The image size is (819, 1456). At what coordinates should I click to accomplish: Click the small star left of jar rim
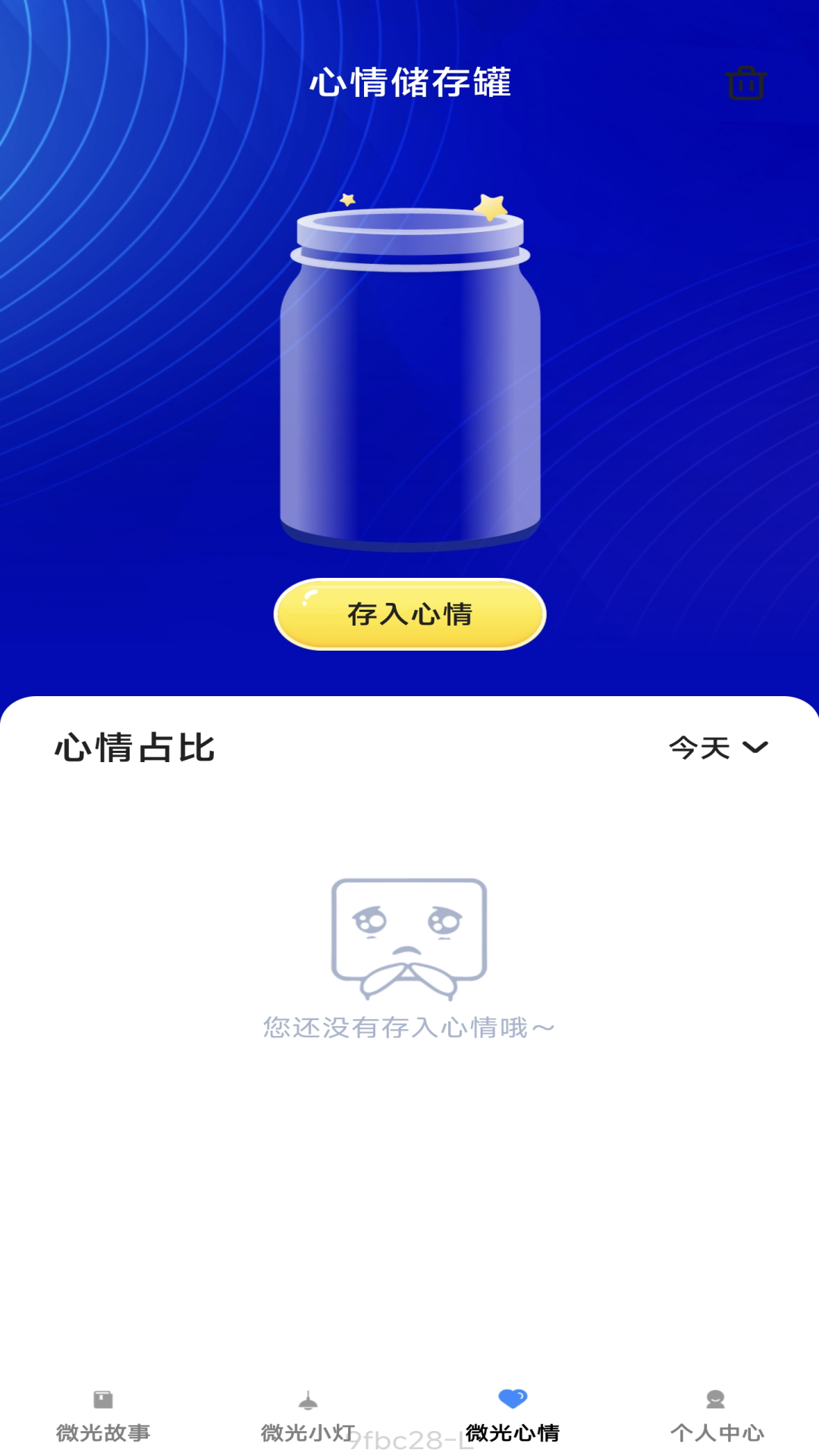[x=347, y=199]
